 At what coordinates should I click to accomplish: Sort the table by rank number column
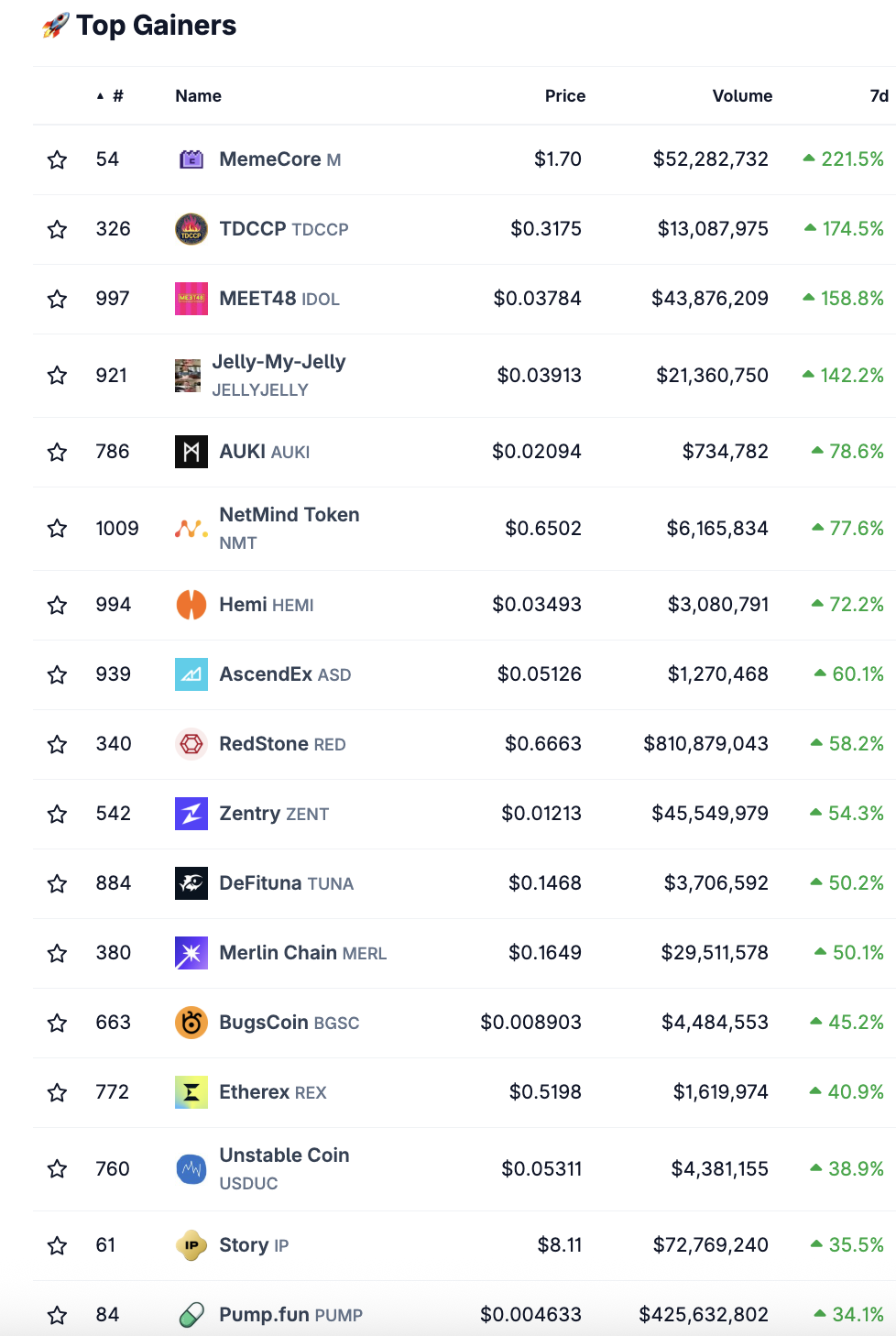[x=116, y=96]
